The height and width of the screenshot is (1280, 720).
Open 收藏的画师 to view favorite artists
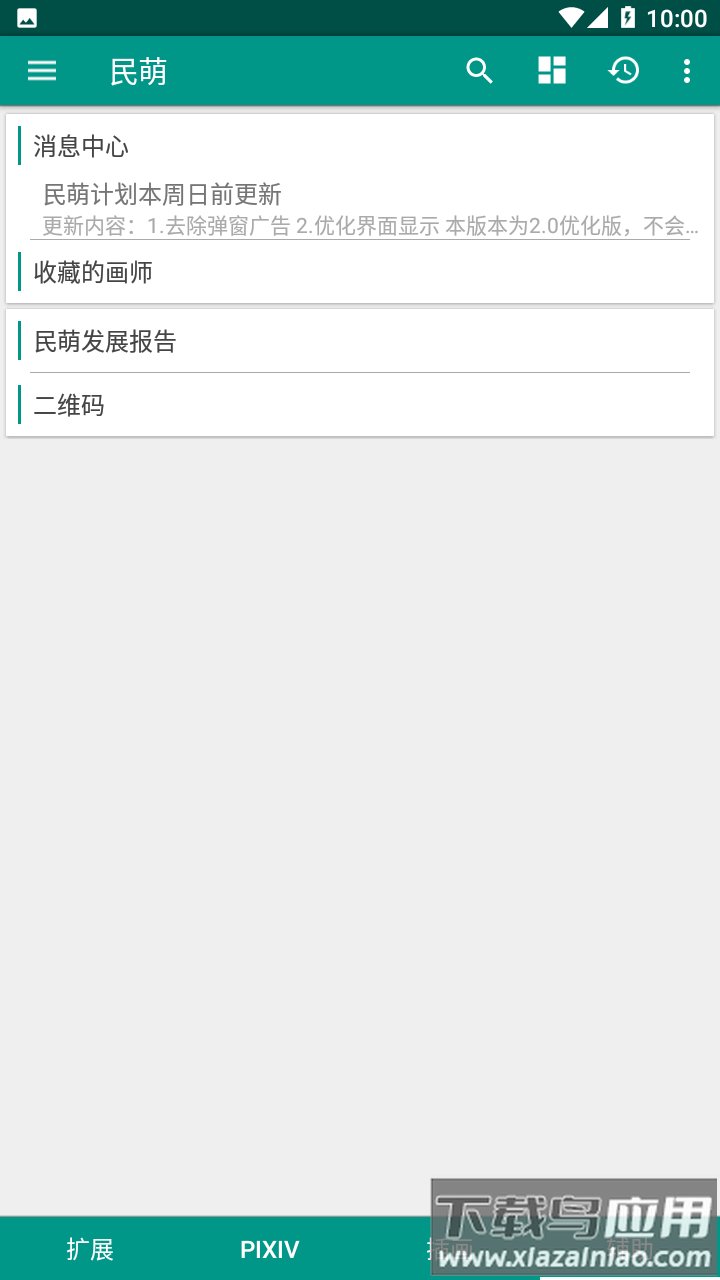pos(91,272)
